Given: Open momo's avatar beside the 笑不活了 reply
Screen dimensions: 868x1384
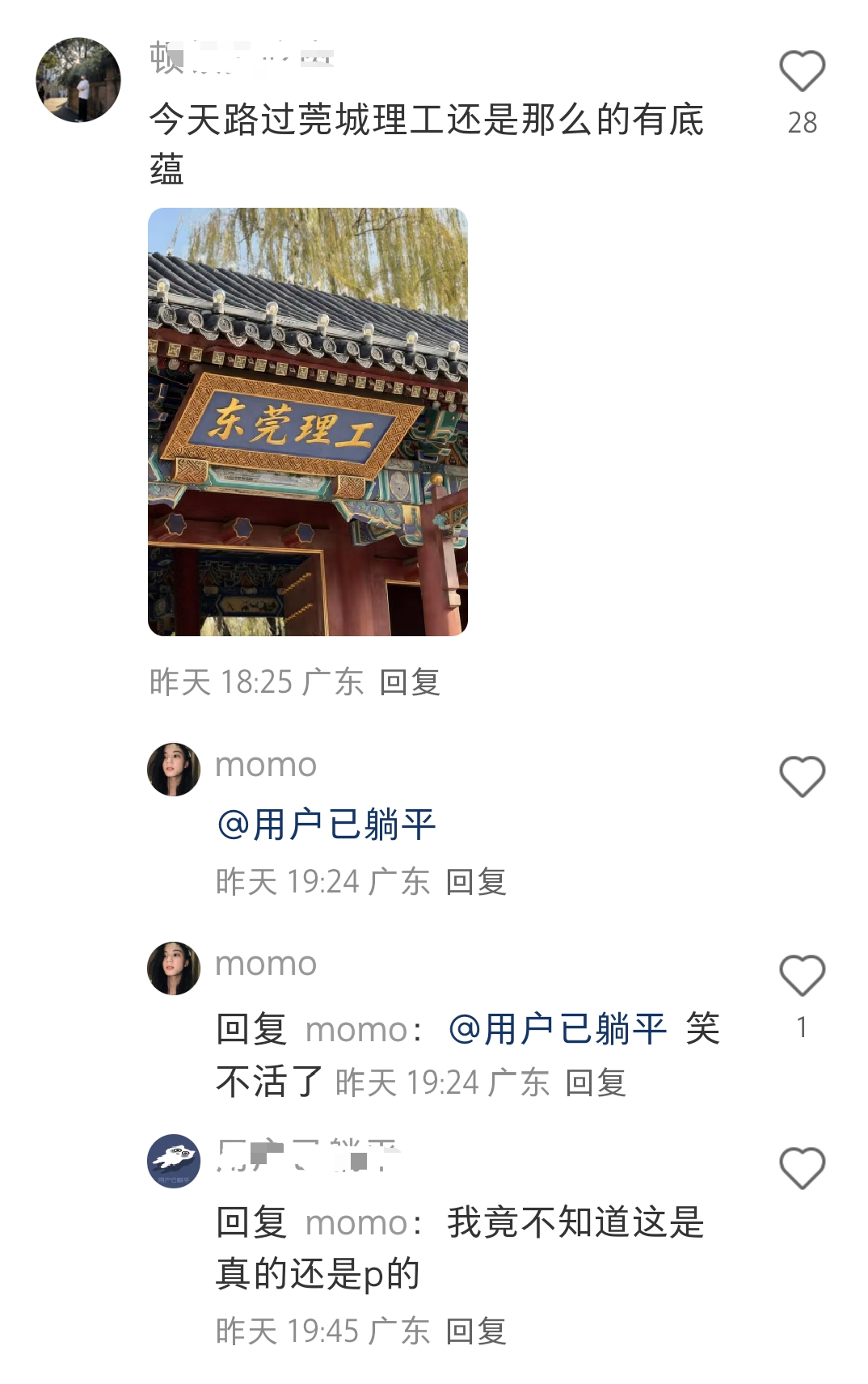Looking at the screenshot, I should click(x=174, y=968).
